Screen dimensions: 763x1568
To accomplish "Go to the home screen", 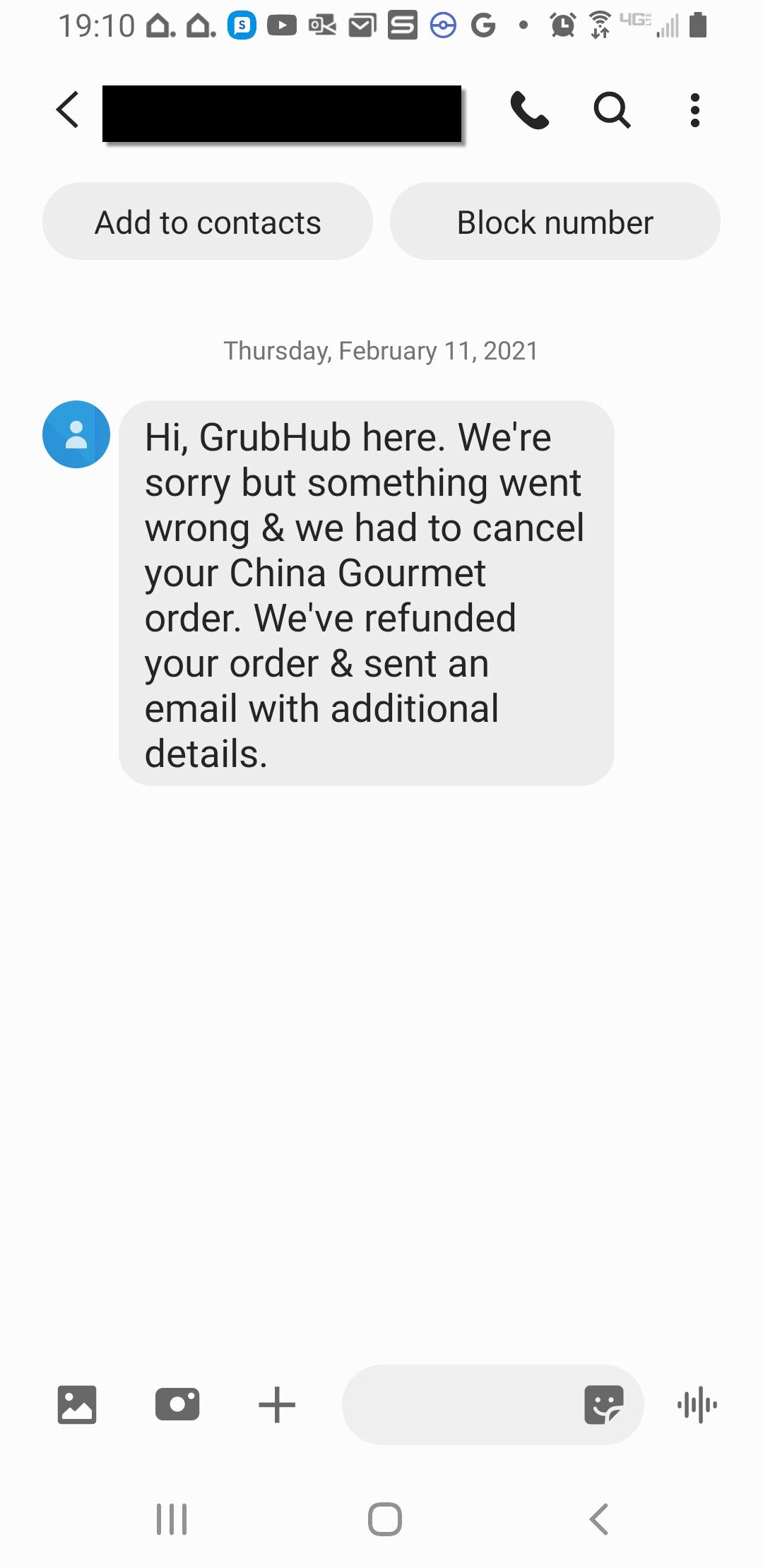I will pos(384,1519).
